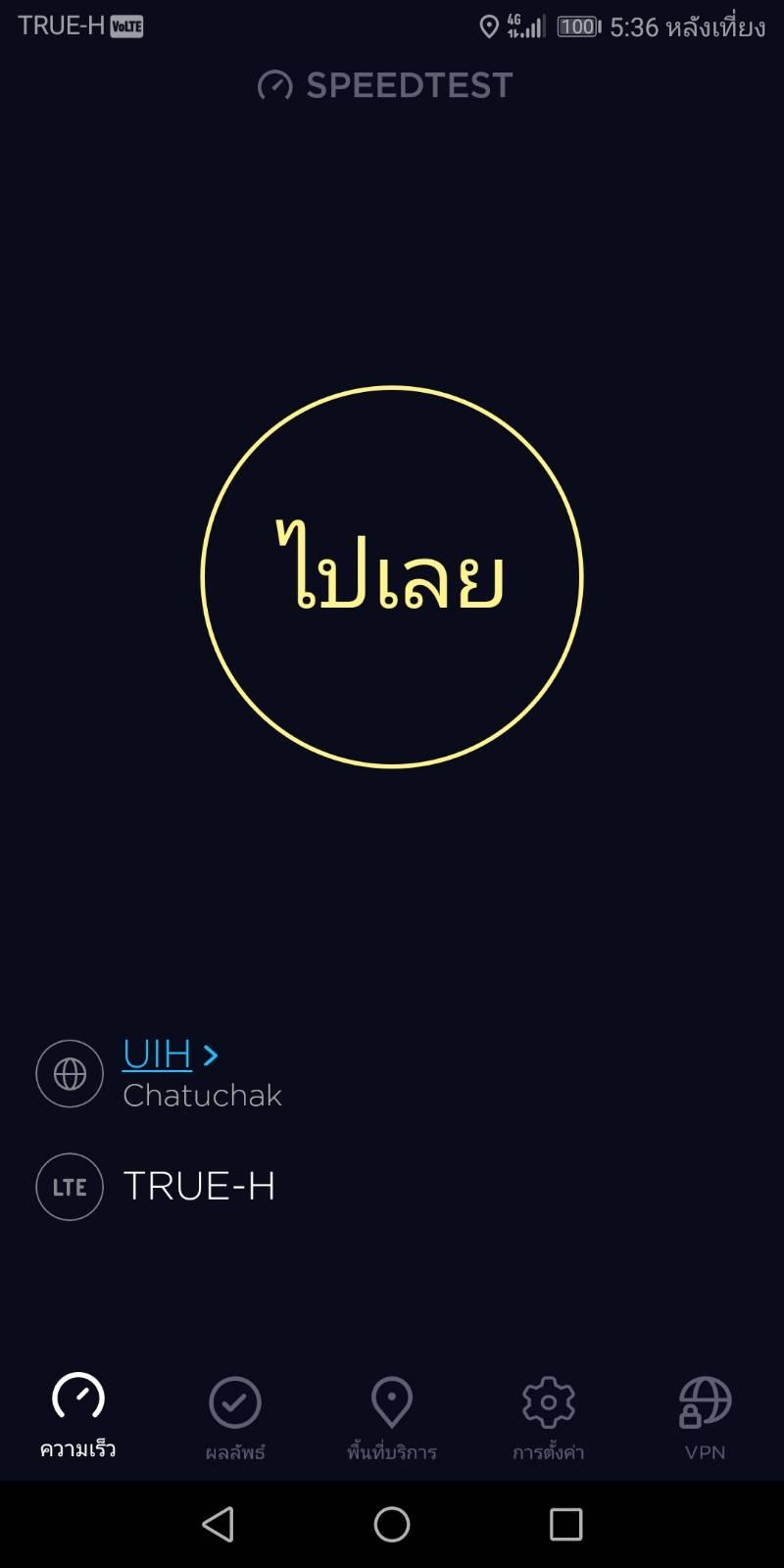Open the VPN tab
The width and height of the screenshot is (784, 1568).
[706, 1417]
